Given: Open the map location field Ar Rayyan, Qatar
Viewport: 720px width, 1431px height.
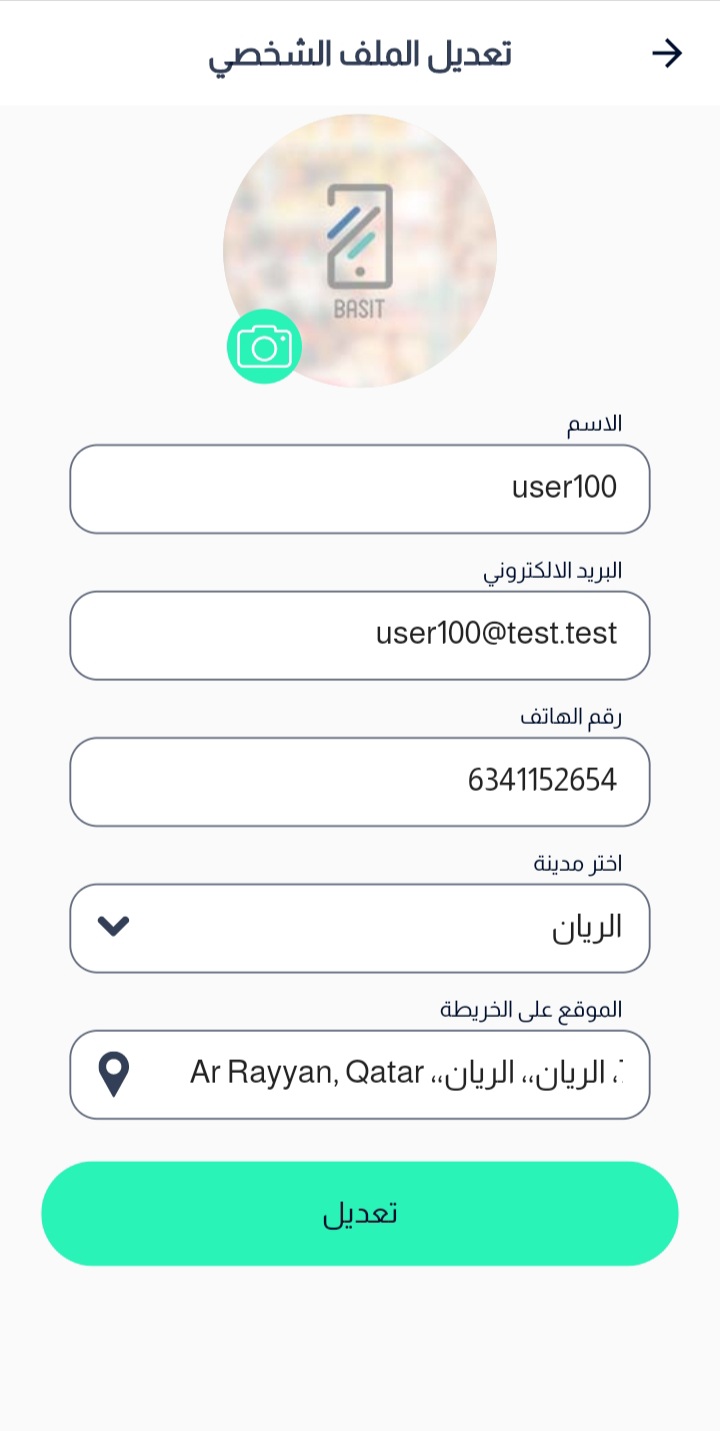Looking at the screenshot, I should point(360,1074).
